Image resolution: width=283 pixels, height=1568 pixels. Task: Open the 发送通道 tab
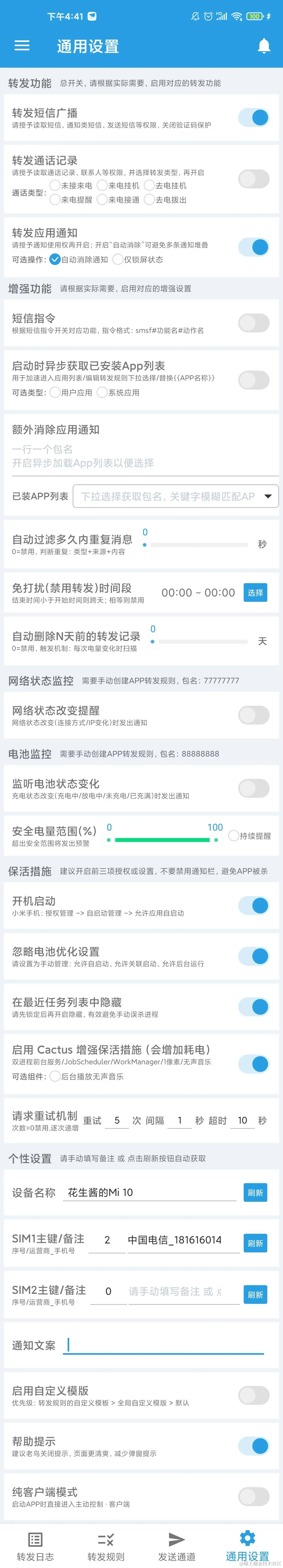coord(177,1545)
